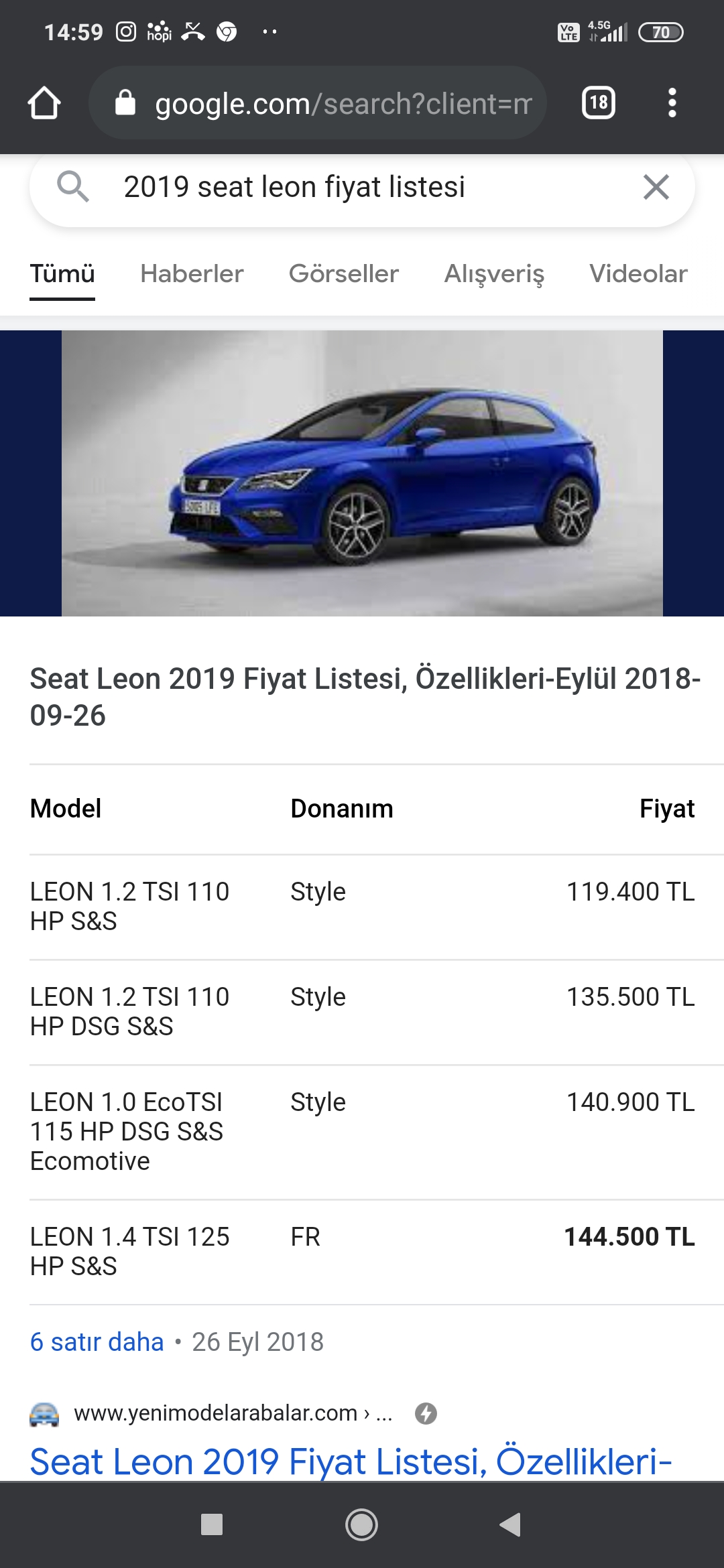Switch to the Haberler tab
Screen dimensions: 724x1568
pyautogui.click(x=192, y=274)
